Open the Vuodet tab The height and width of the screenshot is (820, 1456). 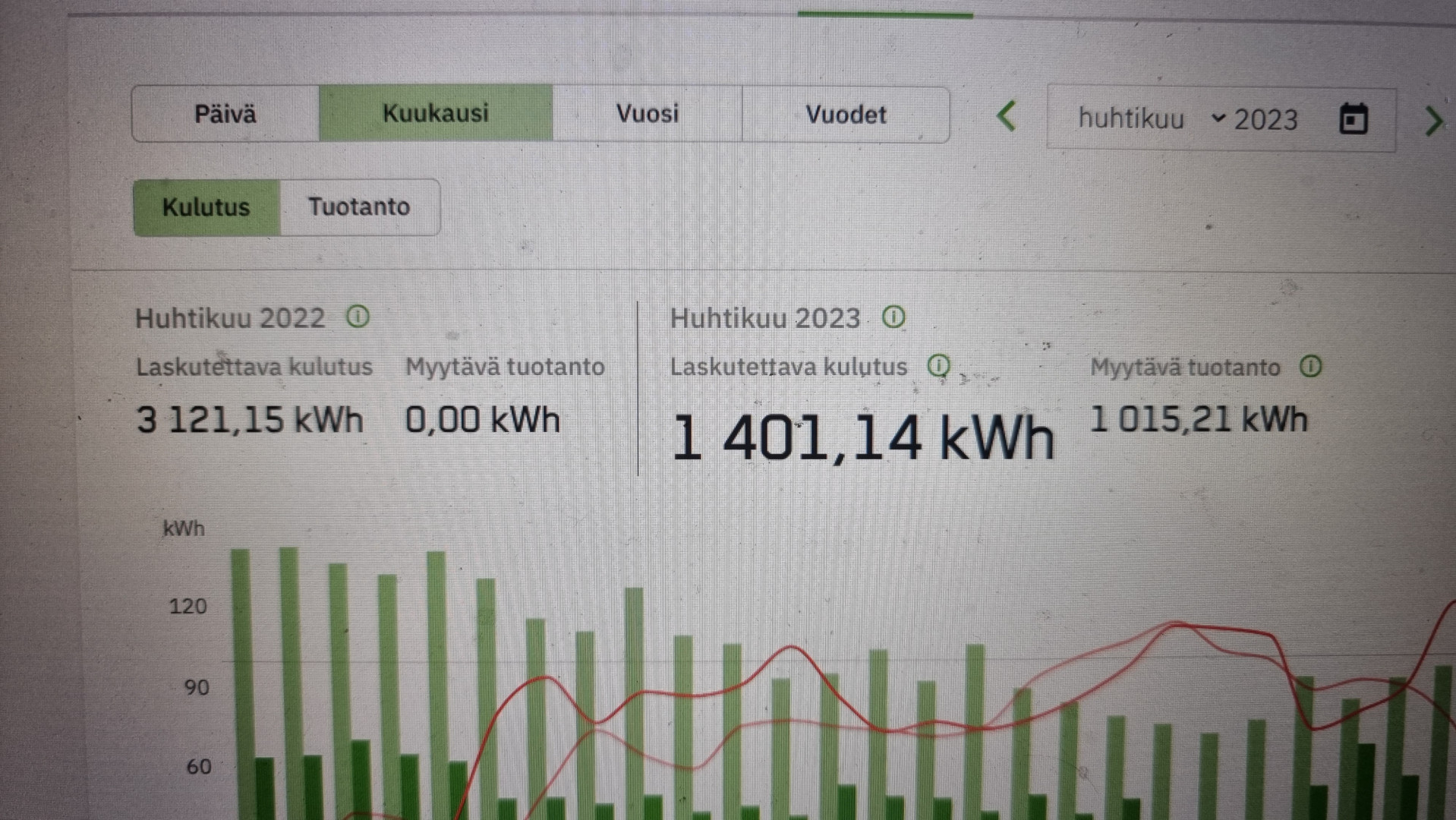coord(846,115)
